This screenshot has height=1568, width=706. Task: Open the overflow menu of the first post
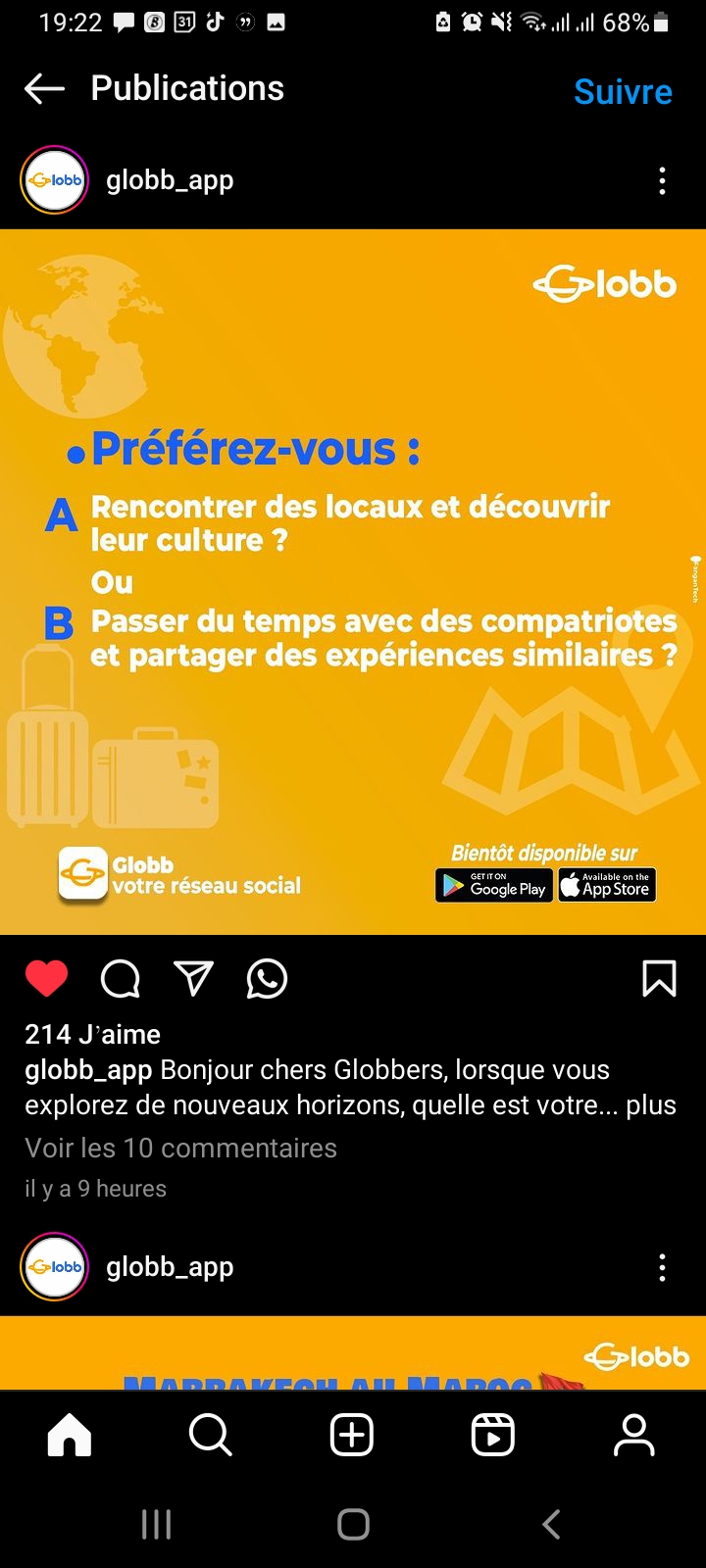[662, 180]
